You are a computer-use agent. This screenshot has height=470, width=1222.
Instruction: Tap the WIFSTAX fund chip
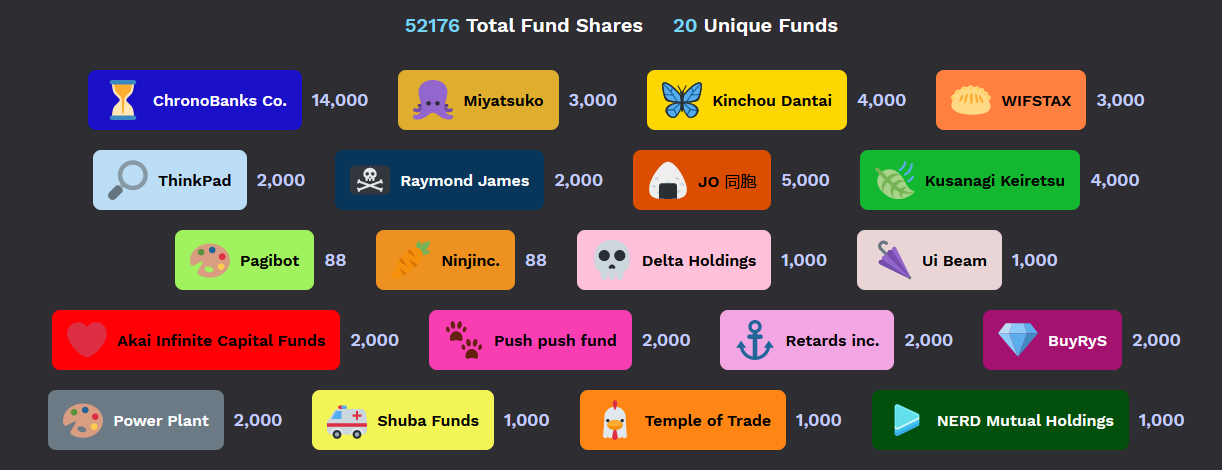pyautogui.click(x=1011, y=100)
